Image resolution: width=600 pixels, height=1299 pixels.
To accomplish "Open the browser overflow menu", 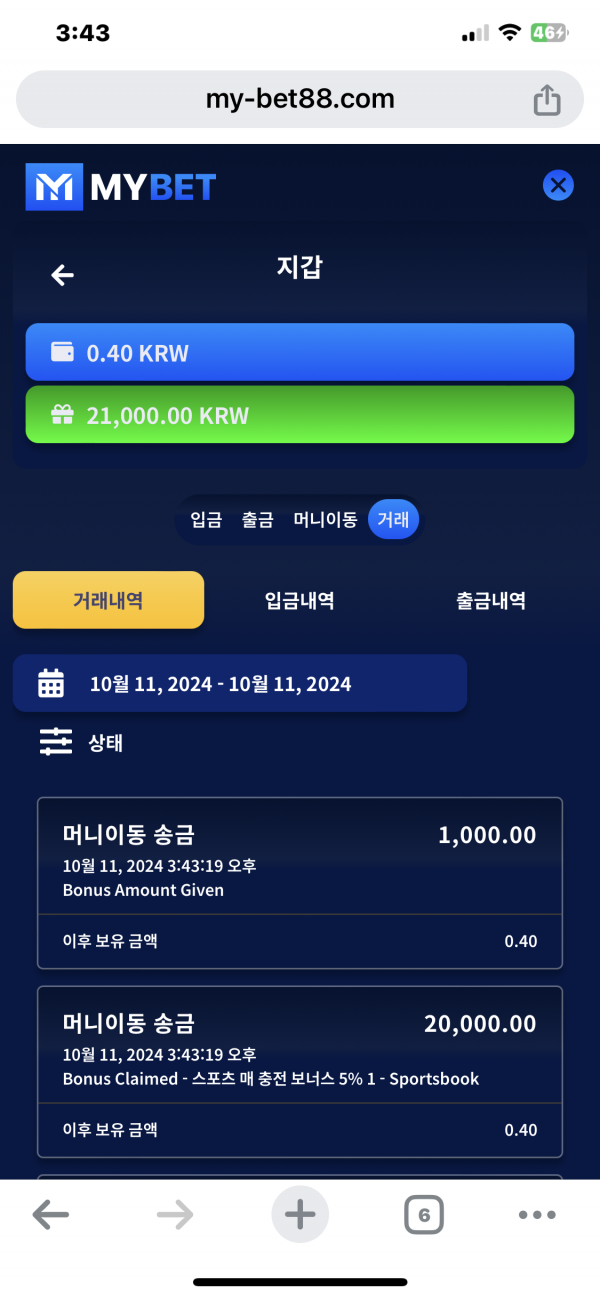I will pyautogui.click(x=537, y=1215).
